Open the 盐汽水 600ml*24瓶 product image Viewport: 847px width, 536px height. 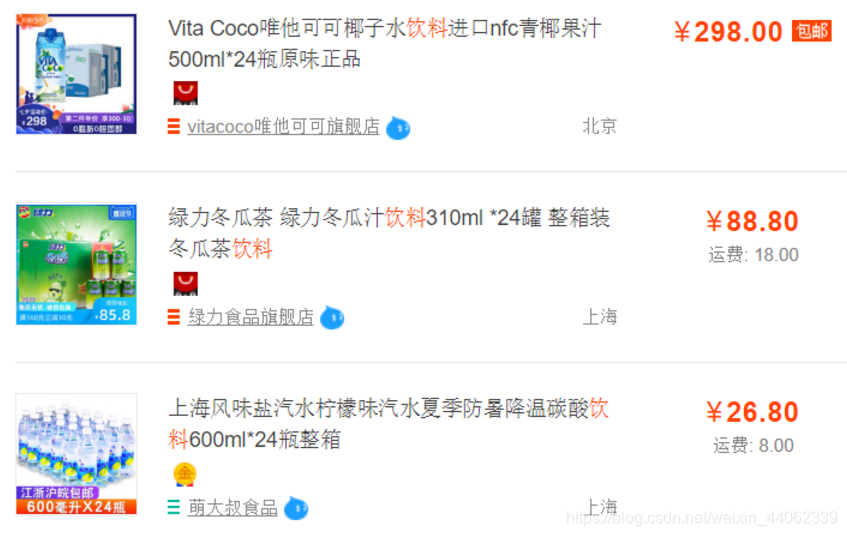[76, 454]
